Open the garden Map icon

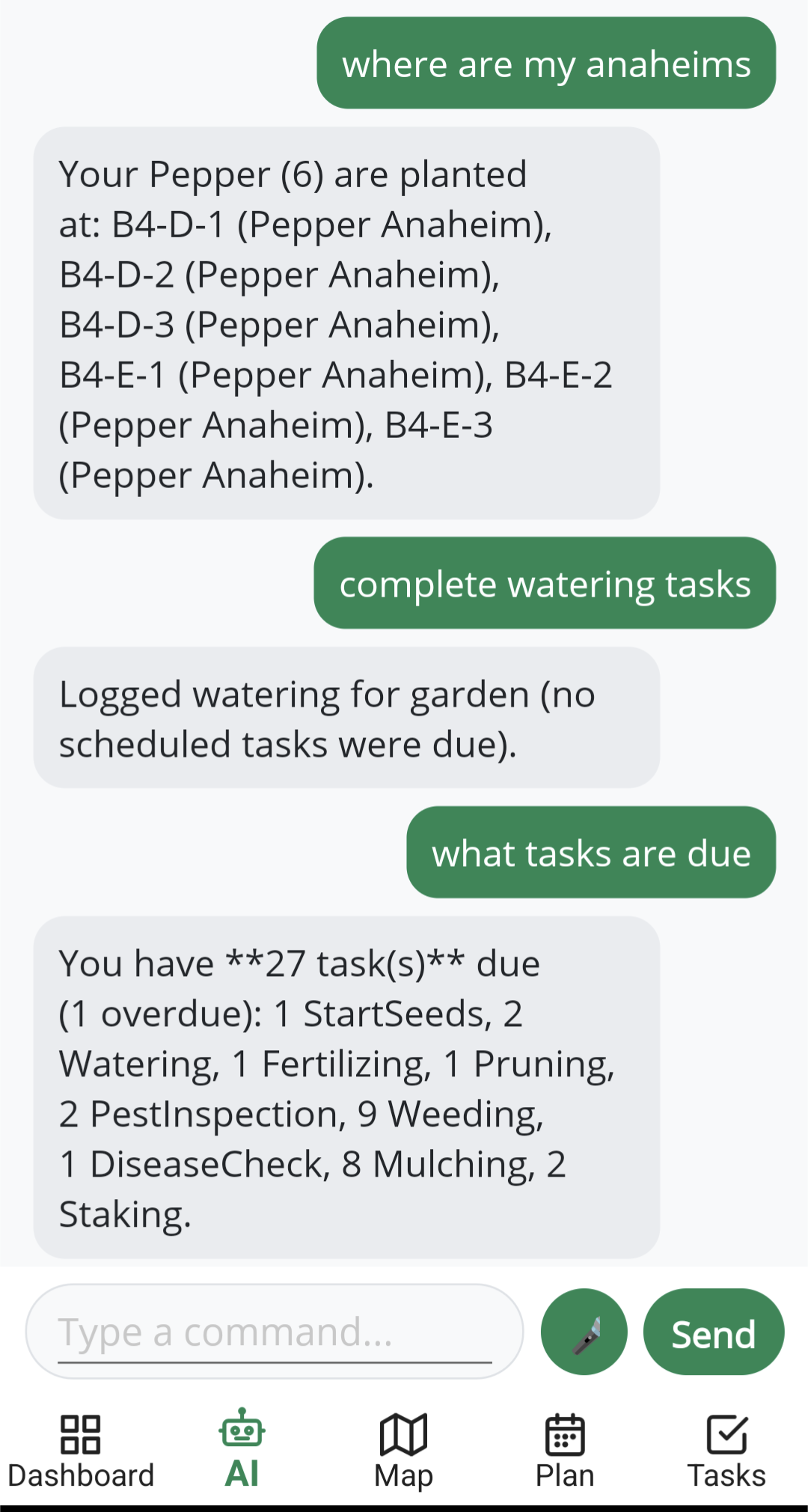403,1433
